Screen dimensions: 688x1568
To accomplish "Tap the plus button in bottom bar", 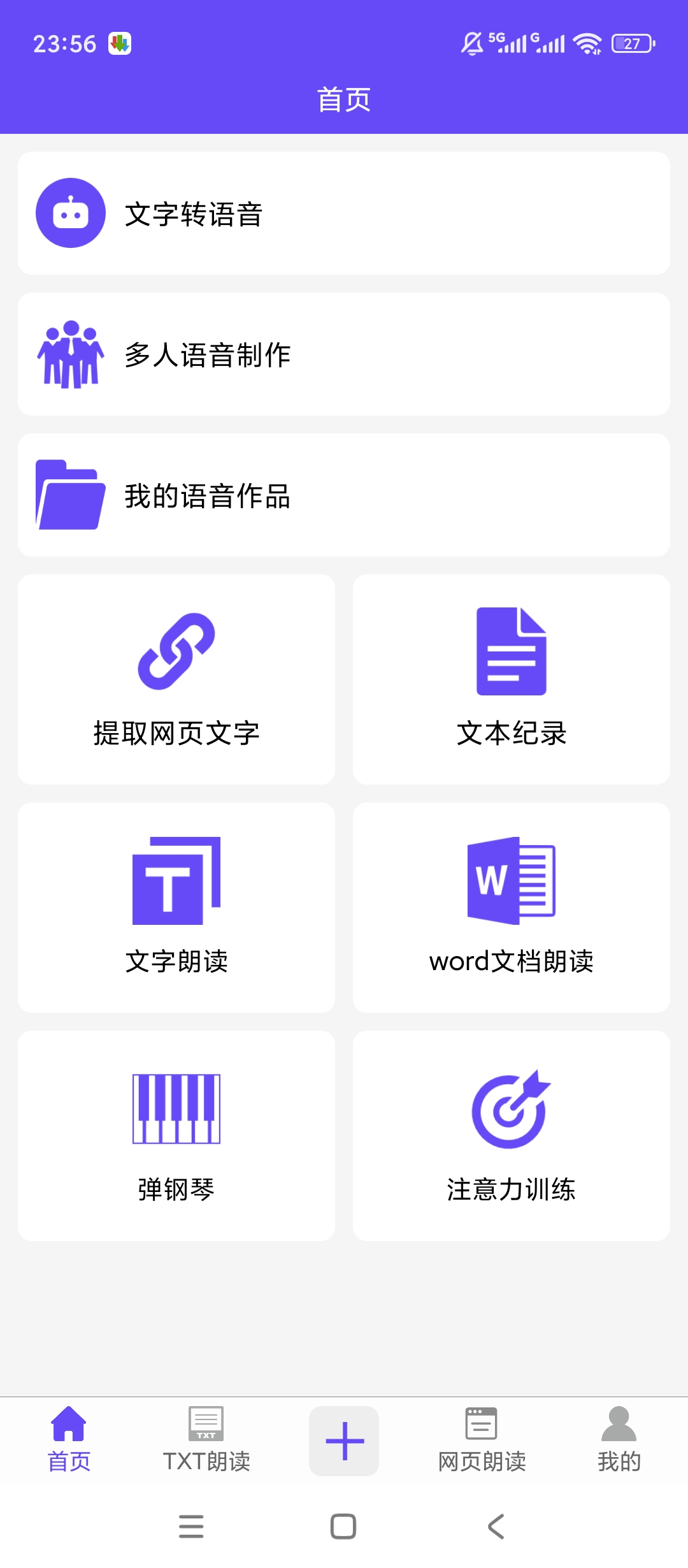I will (343, 1441).
